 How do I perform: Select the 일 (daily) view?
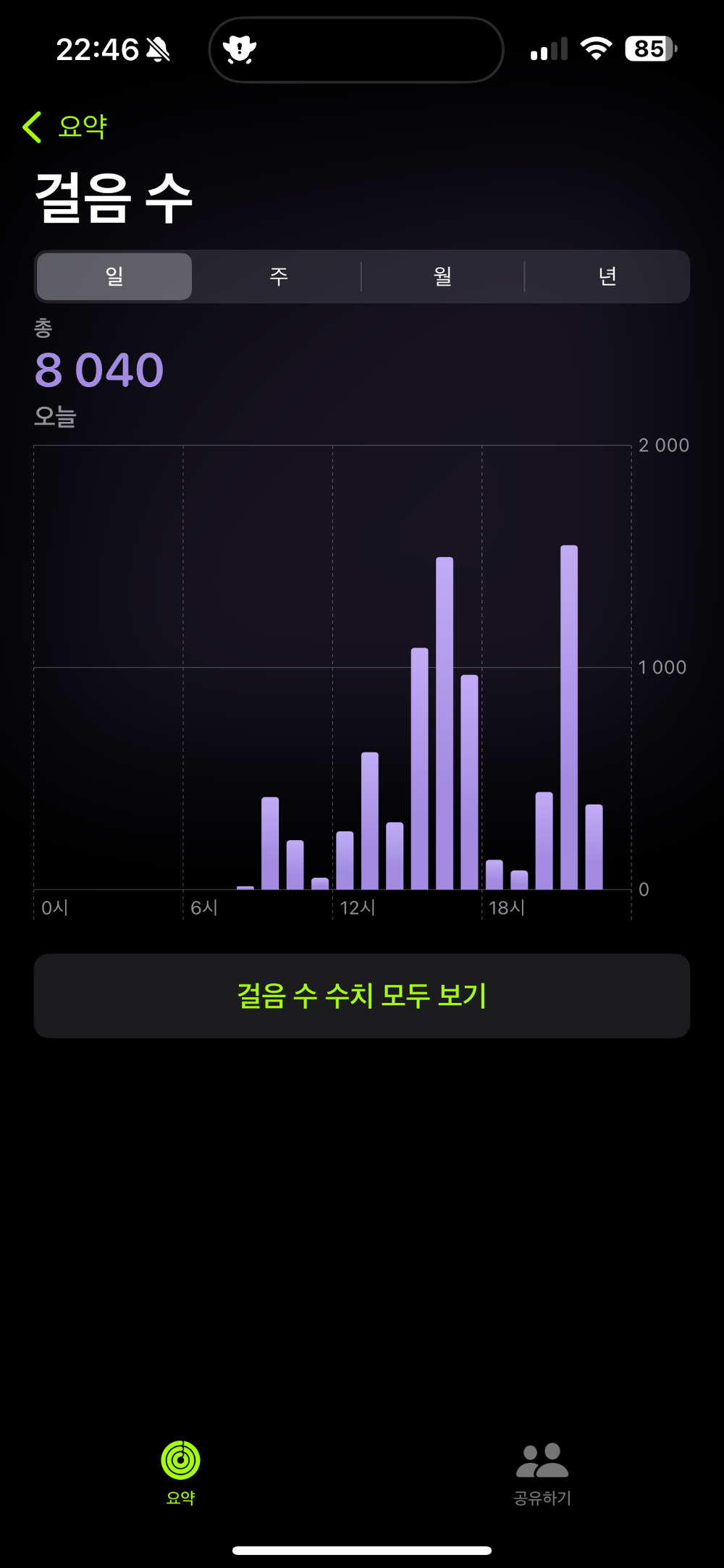click(114, 276)
